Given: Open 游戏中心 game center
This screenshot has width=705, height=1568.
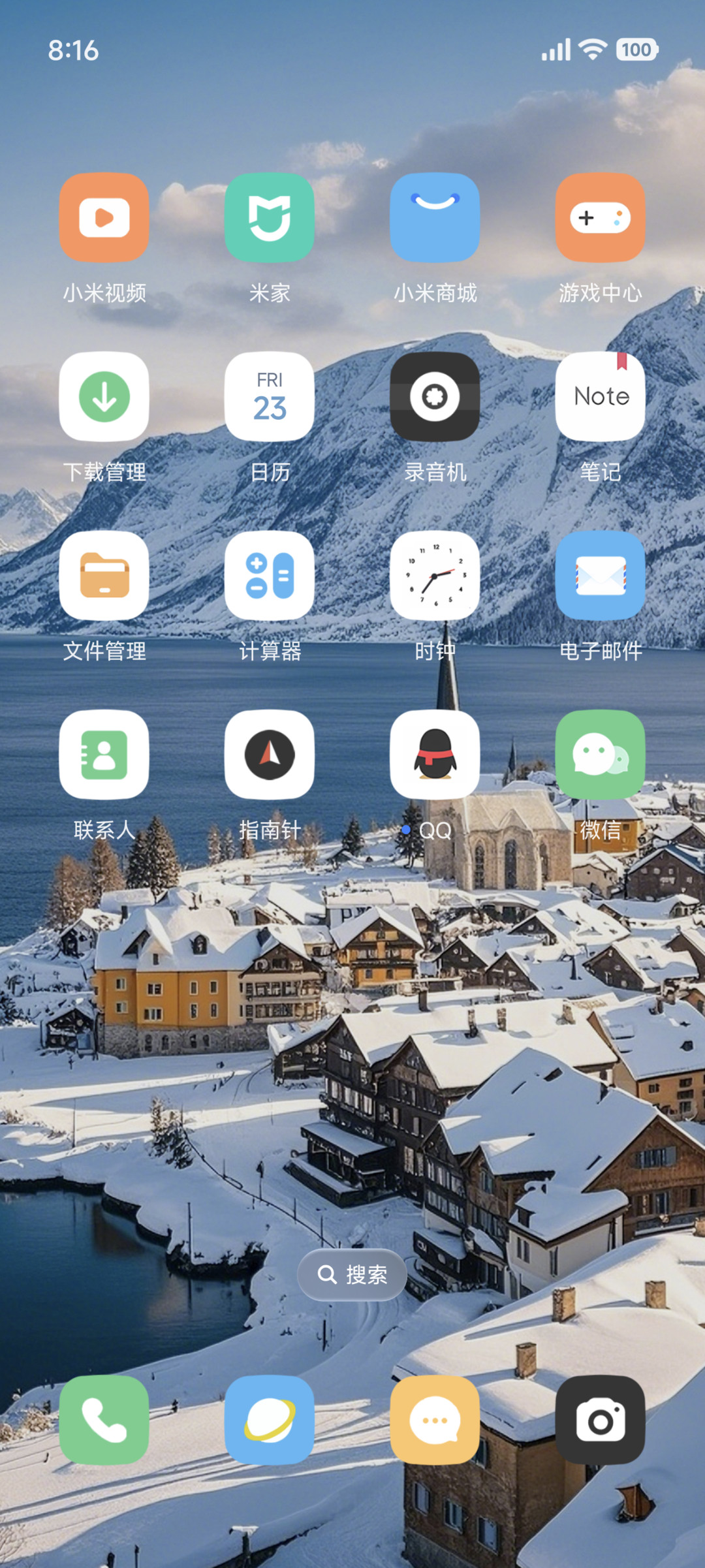Looking at the screenshot, I should point(601,217).
